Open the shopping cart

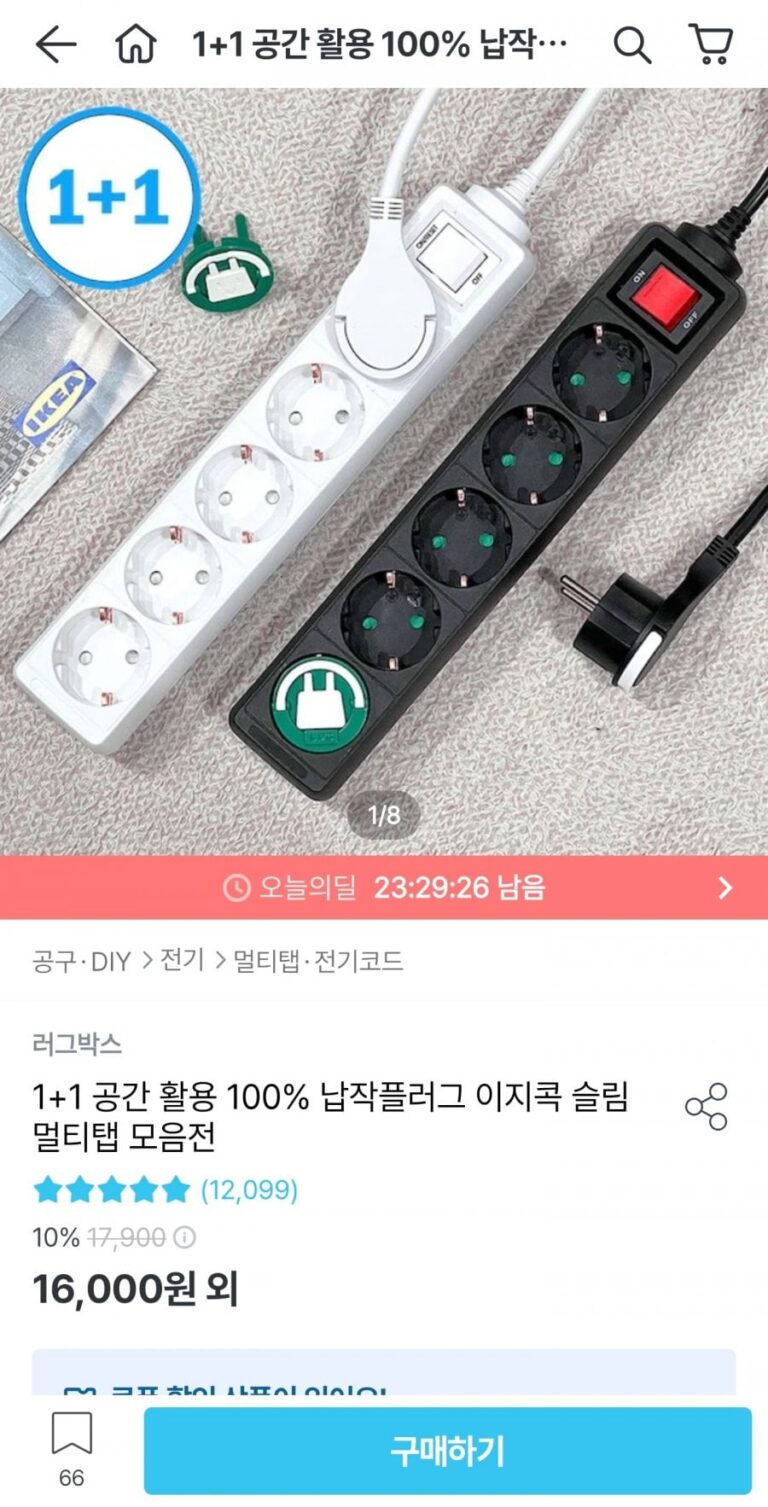coord(711,44)
